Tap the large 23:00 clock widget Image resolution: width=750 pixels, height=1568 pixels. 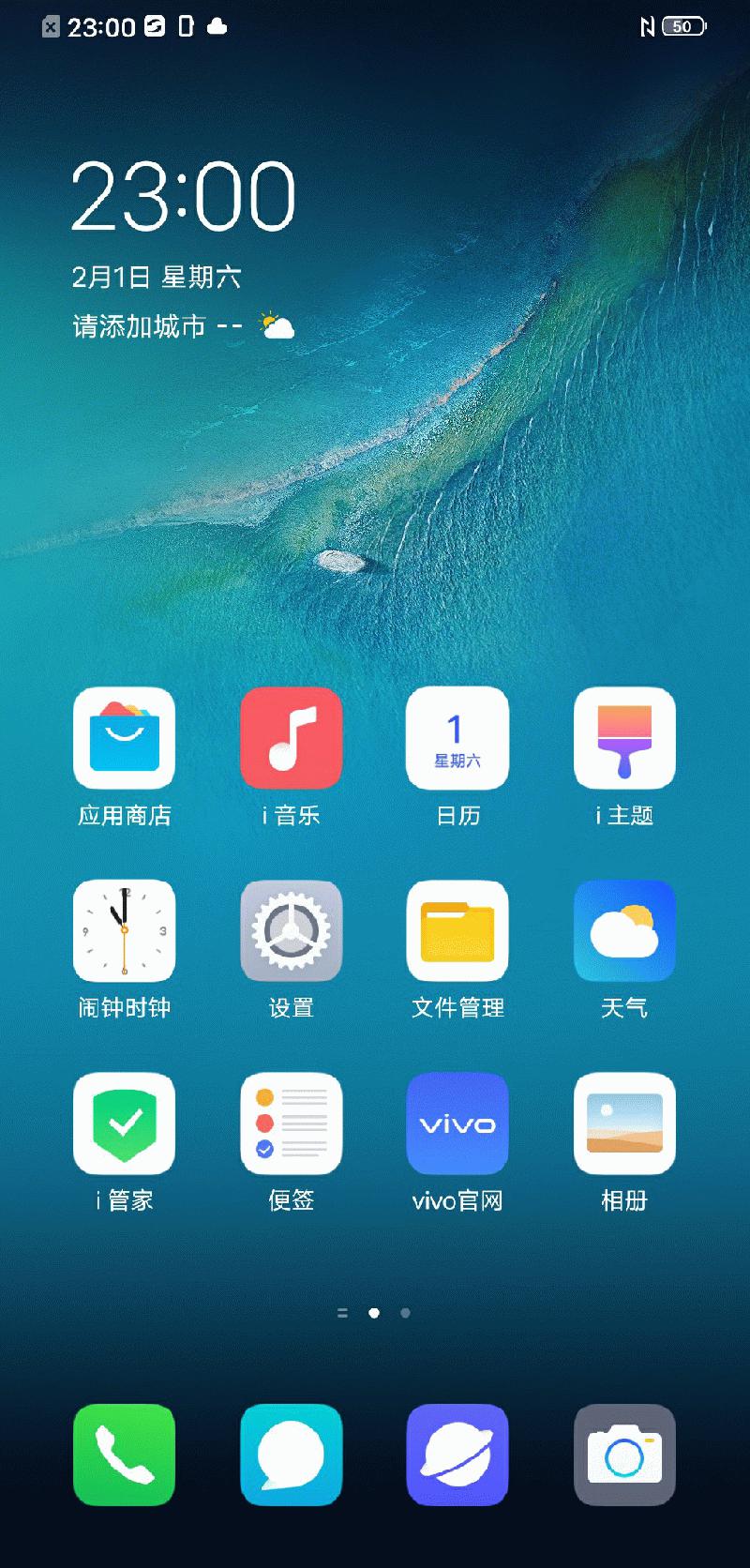pyautogui.click(x=184, y=197)
